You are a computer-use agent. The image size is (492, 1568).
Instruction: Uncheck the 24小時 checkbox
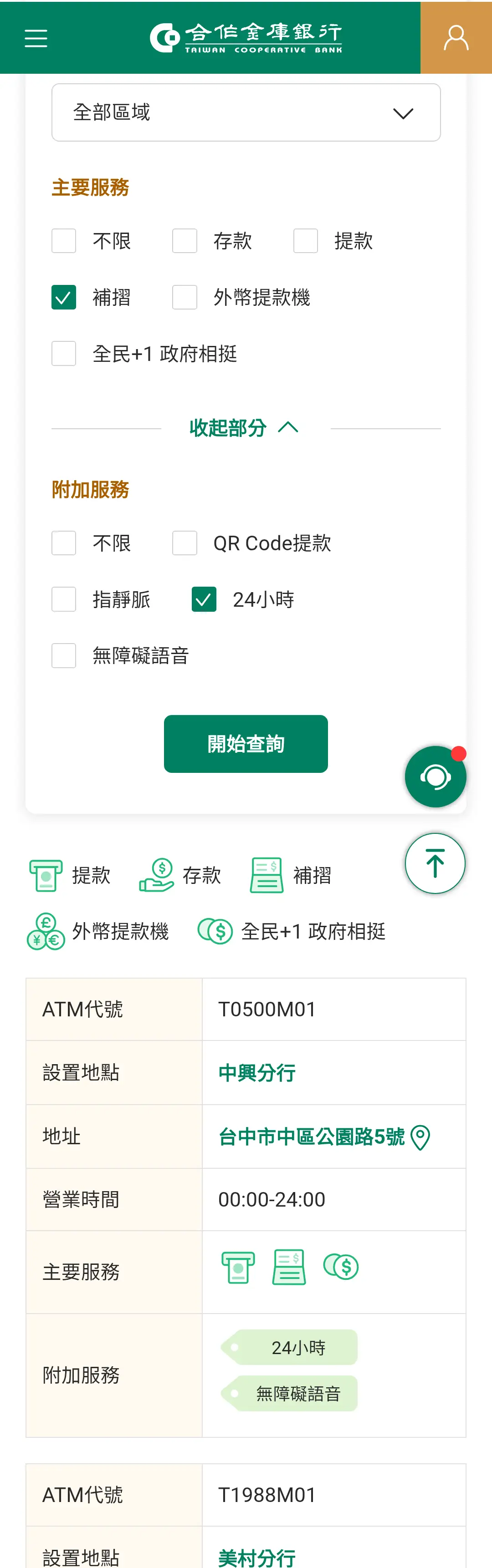coord(204,599)
